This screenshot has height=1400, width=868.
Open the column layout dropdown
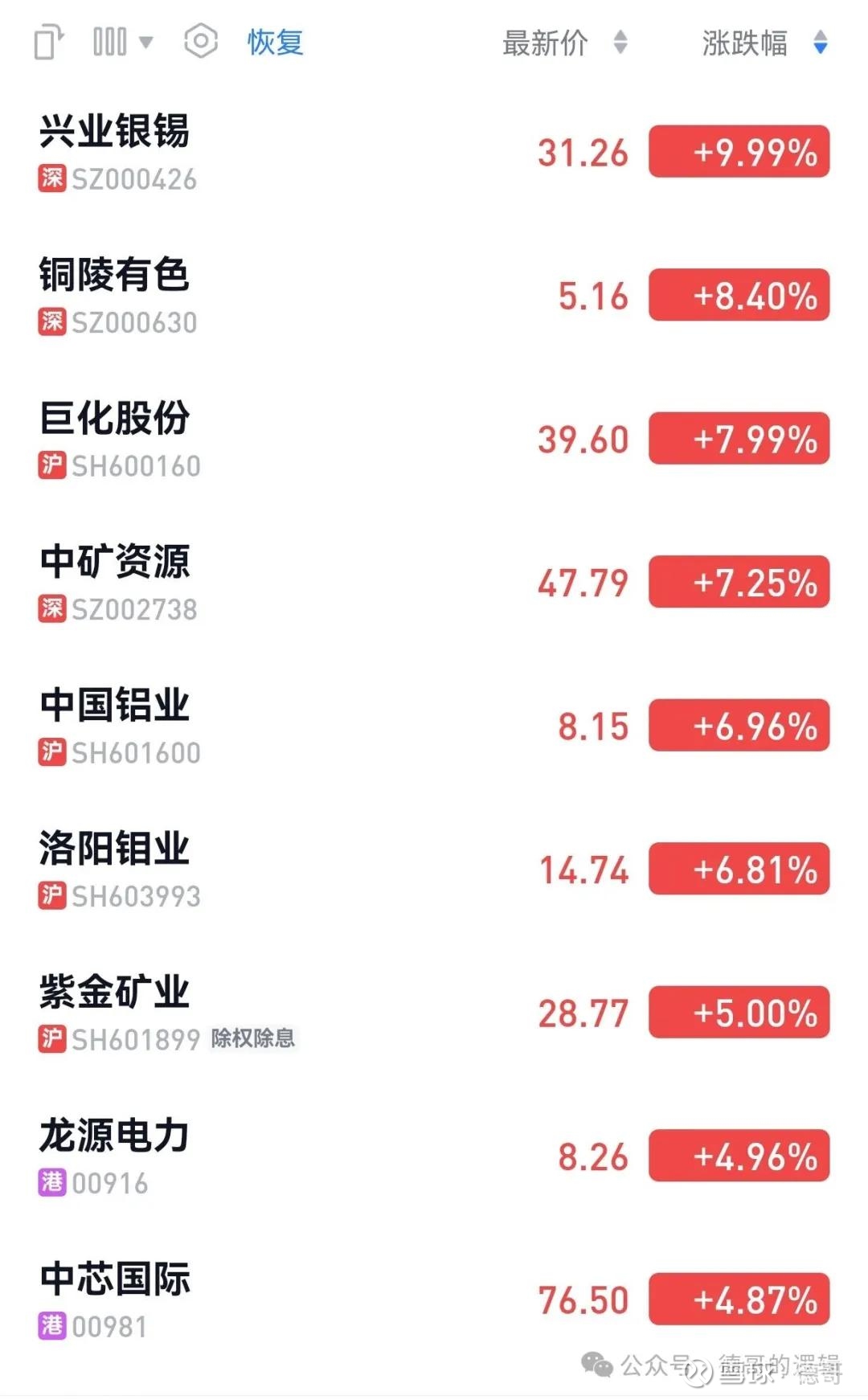pos(122,42)
